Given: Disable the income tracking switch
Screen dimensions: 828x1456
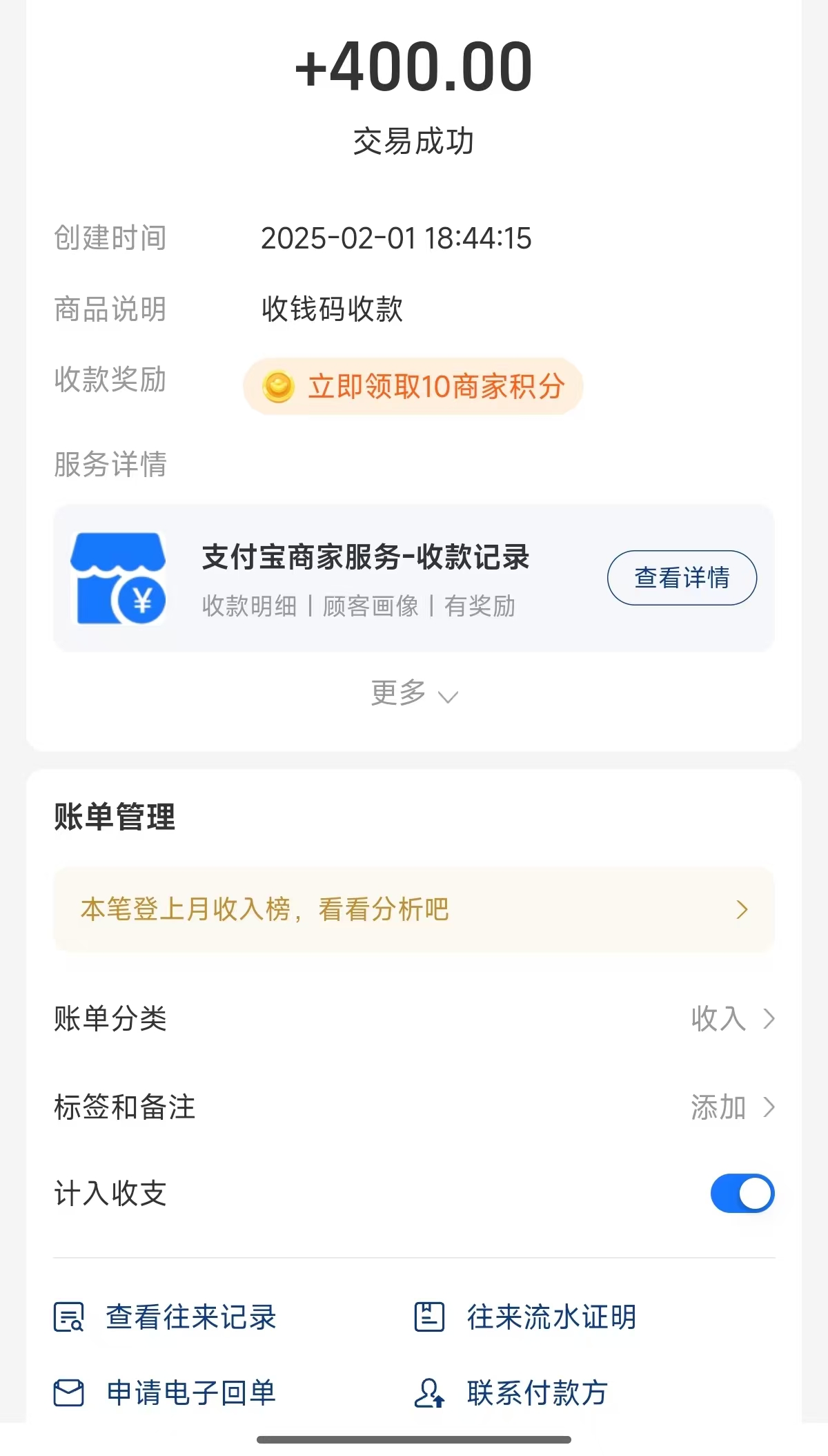Looking at the screenshot, I should (x=742, y=1193).
